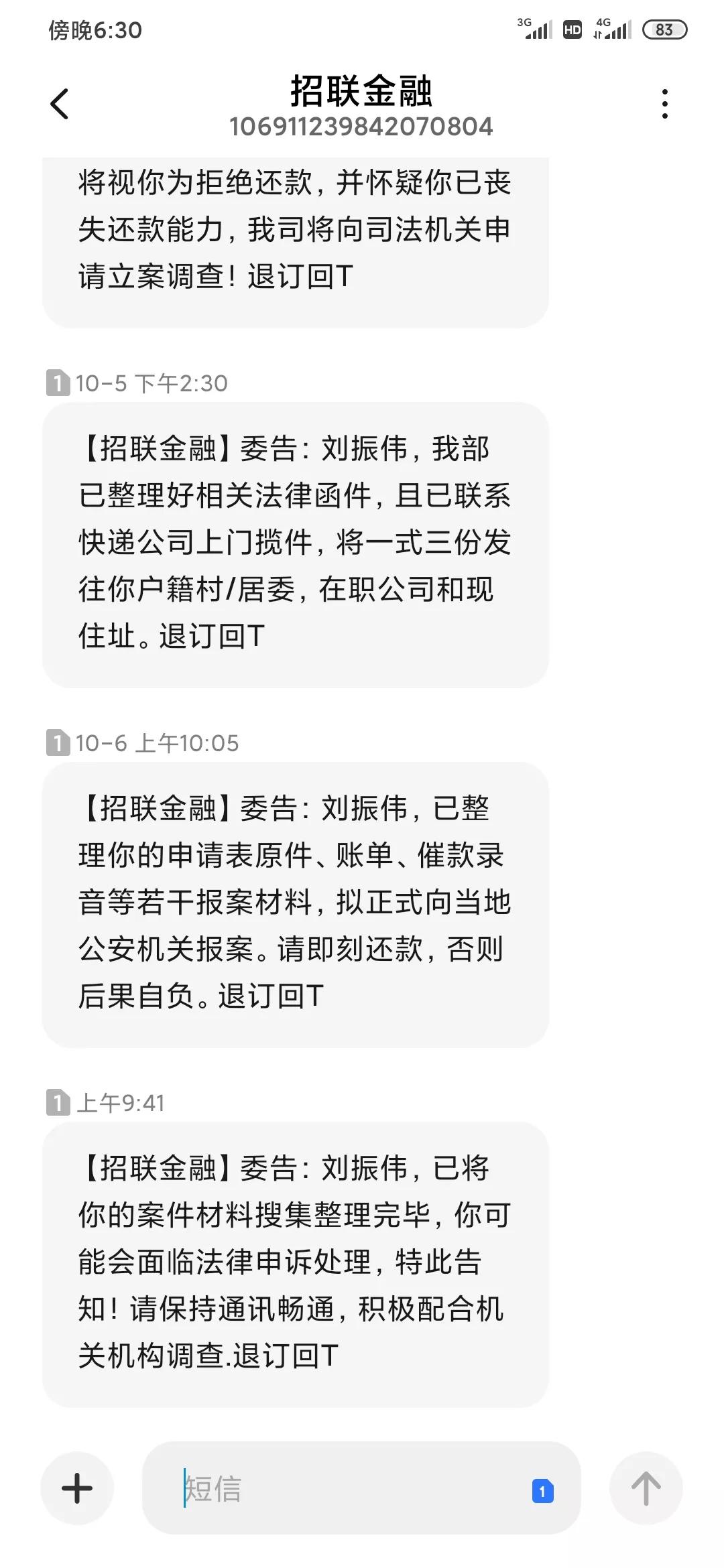This screenshot has height=1568, width=724.
Task: Tap the send arrow button
Action: click(x=646, y=1488)
